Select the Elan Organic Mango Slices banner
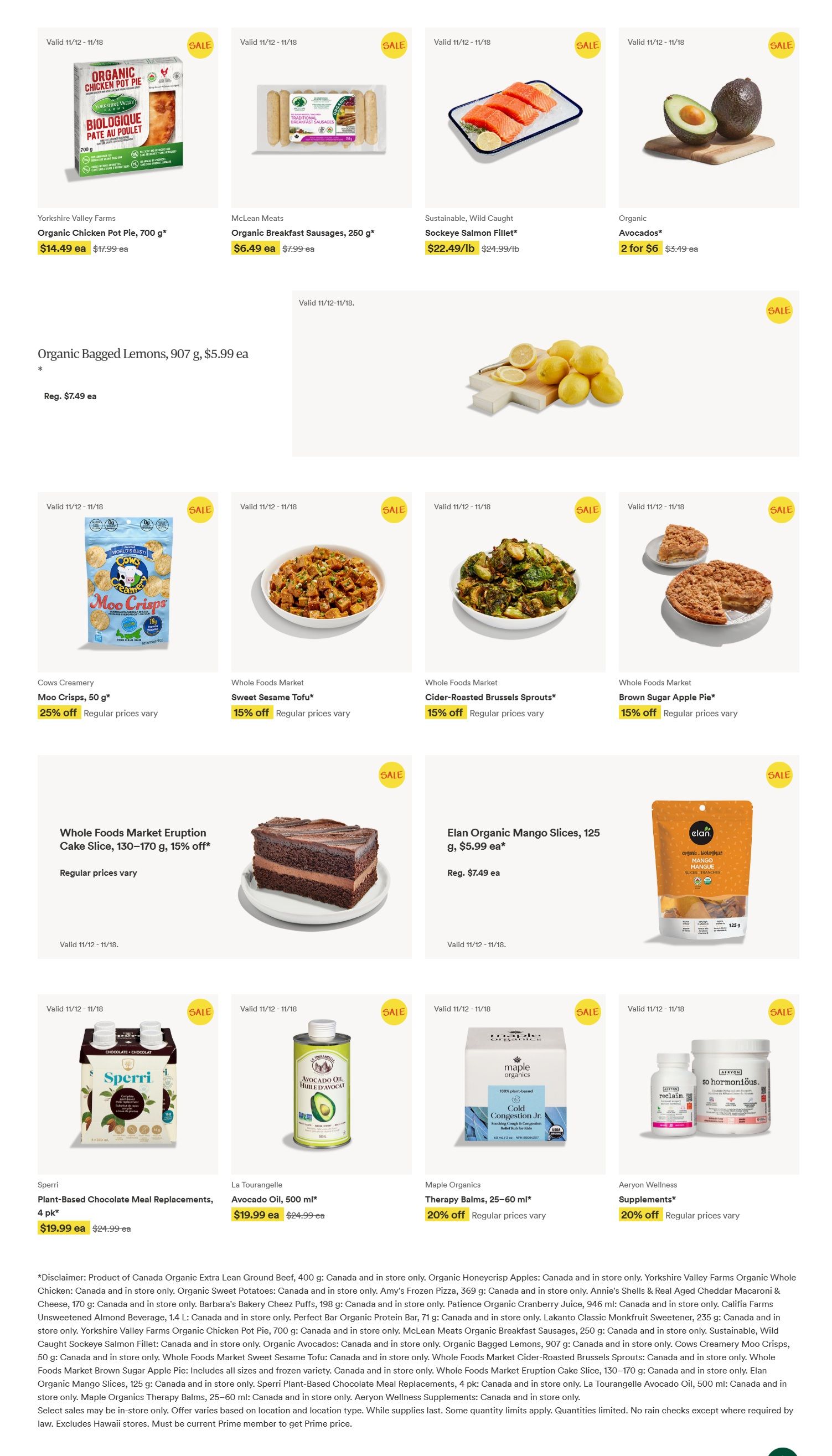 click(x=612, y=856)
